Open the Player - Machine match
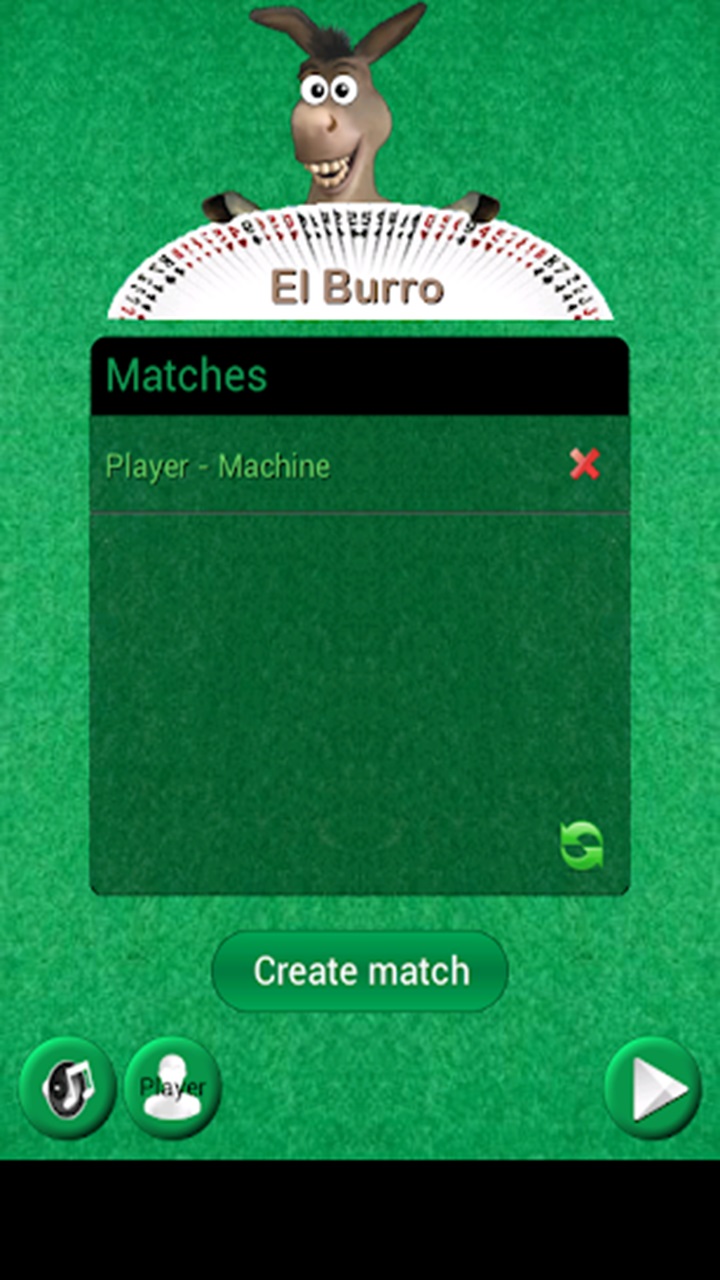The height and width of the screenshot is (1280, 720). (x=218, y=466)
